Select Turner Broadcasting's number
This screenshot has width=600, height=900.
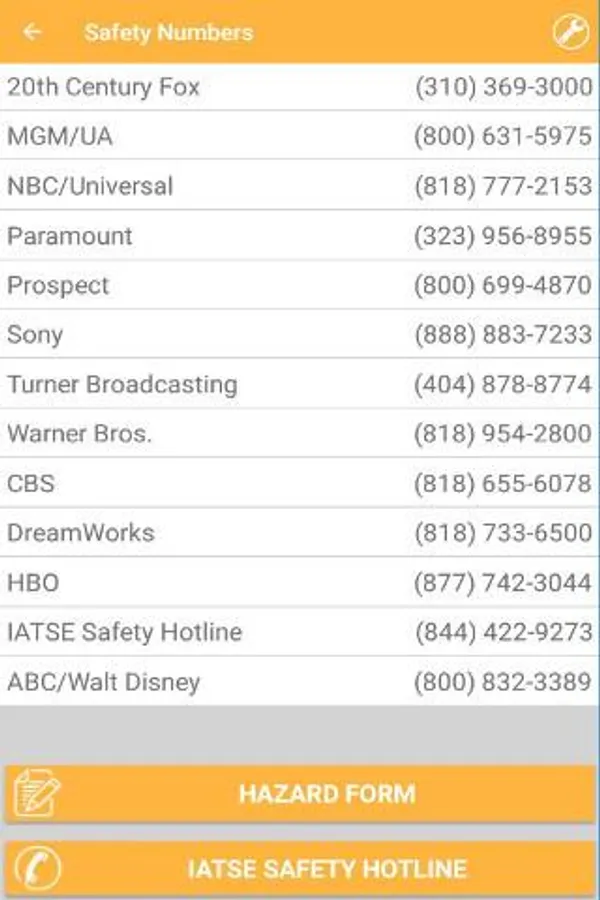click(x=300, y=384)
